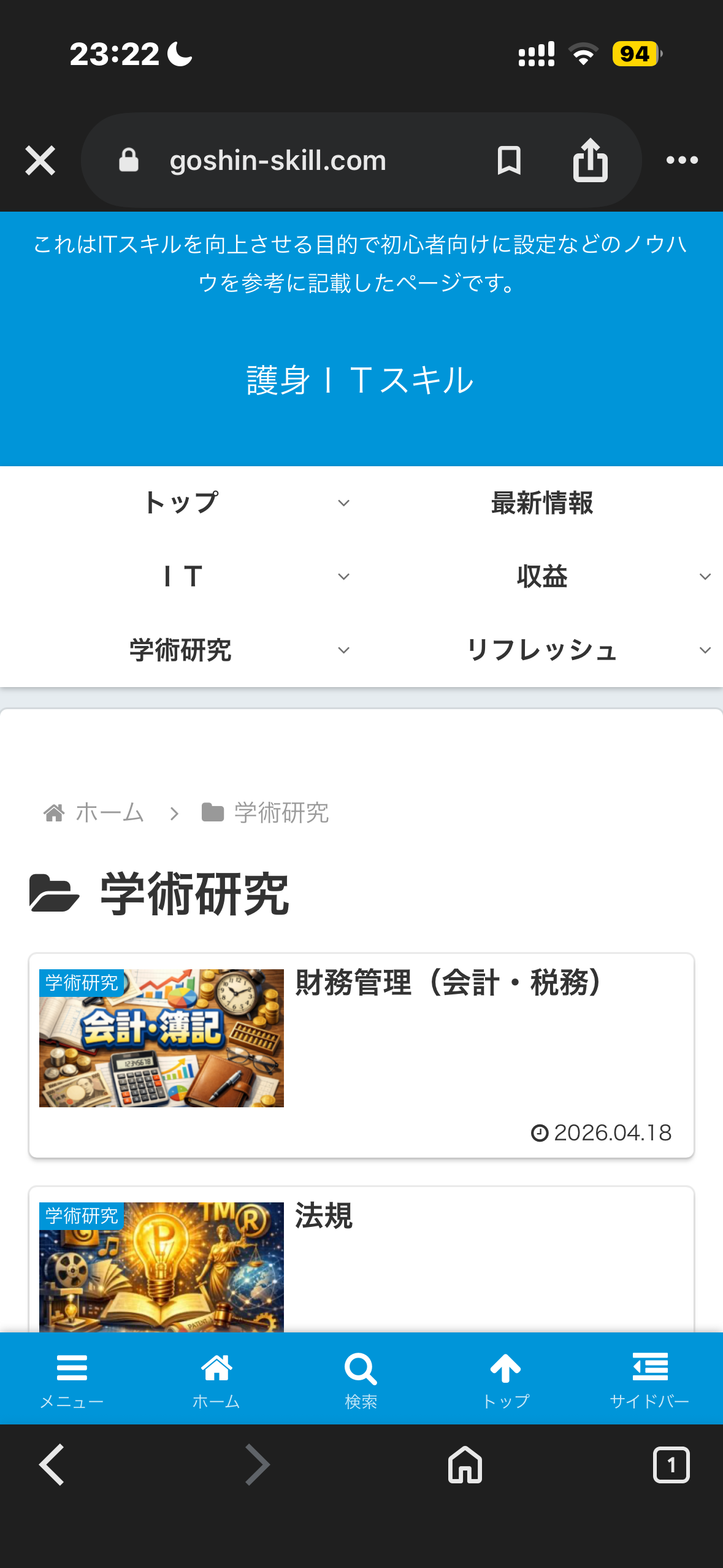
Task: Expand the トップ menu chevron
Action: [343, 503]
